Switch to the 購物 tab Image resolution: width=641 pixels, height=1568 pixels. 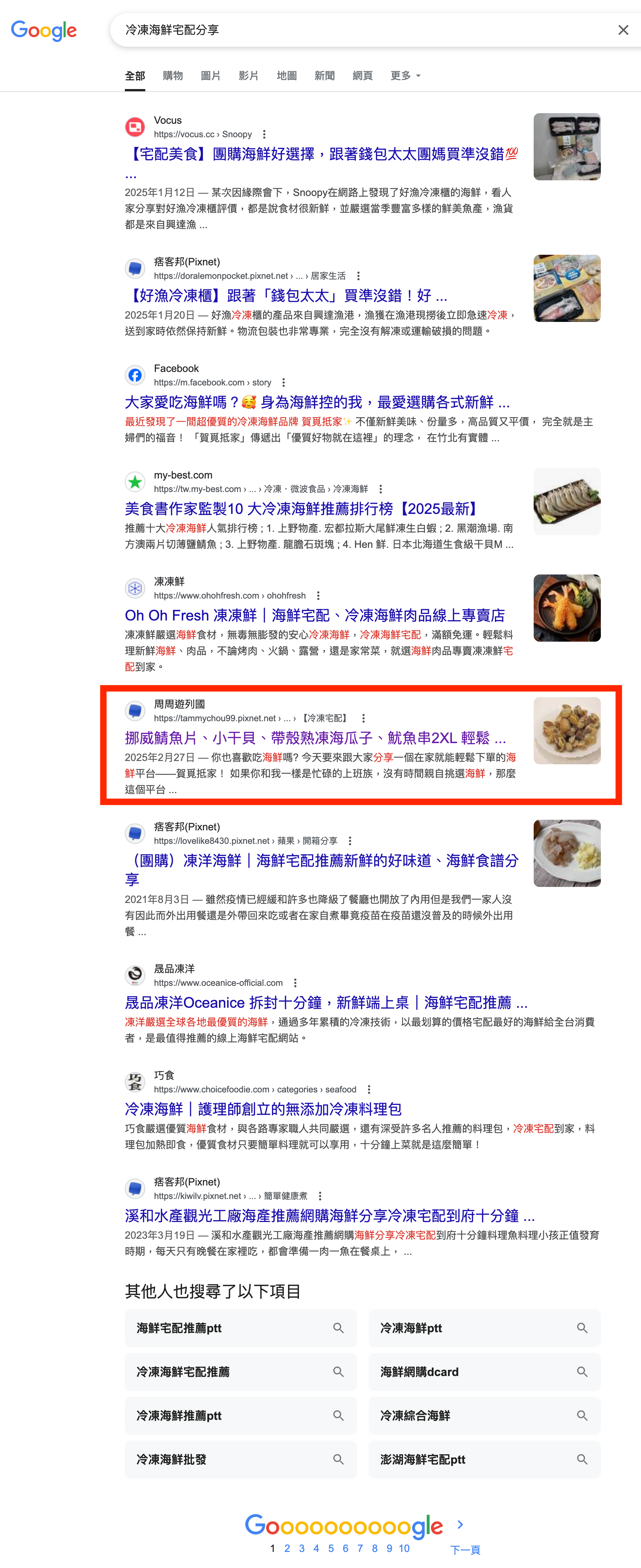click(172, 76)
